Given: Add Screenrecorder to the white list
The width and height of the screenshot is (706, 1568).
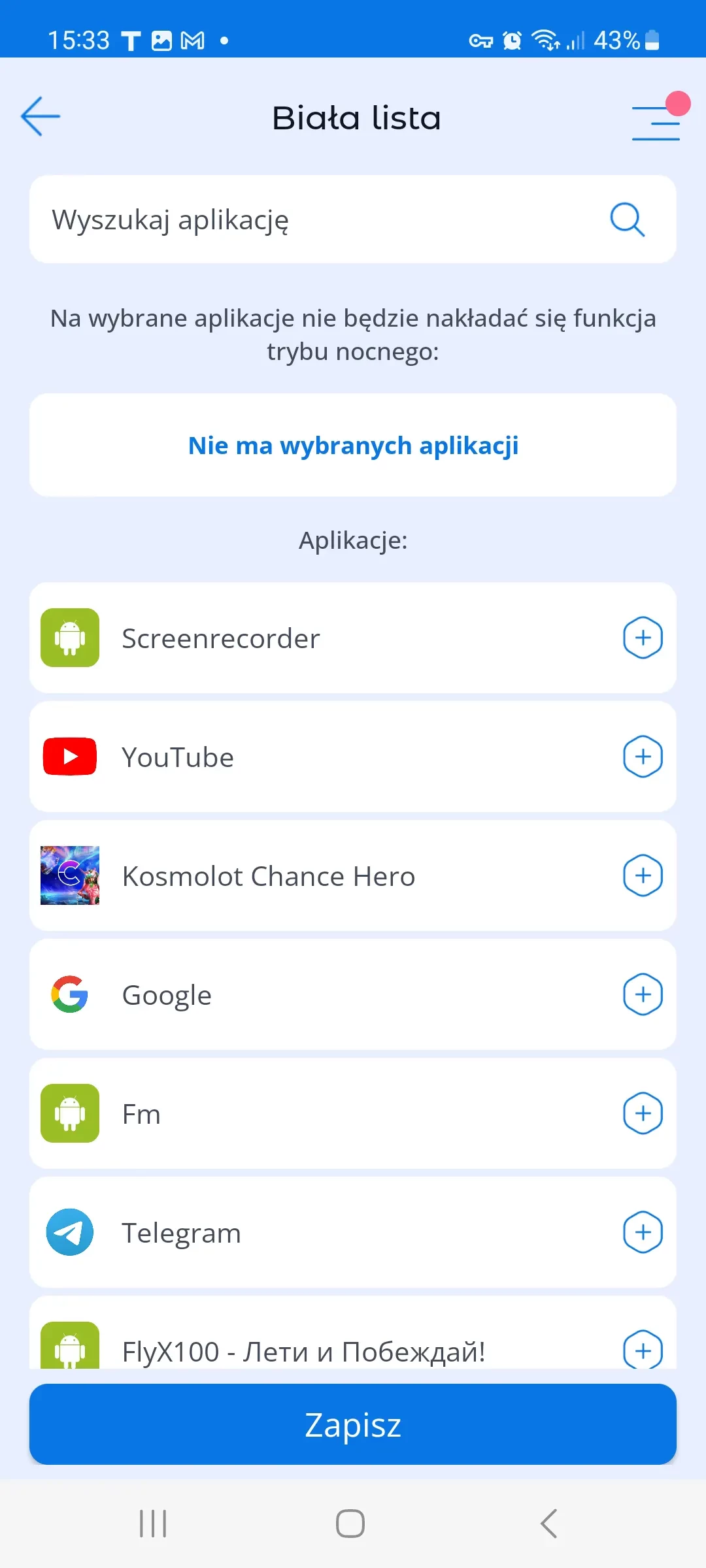Looking at the screenshot, I should coord(643,638).
